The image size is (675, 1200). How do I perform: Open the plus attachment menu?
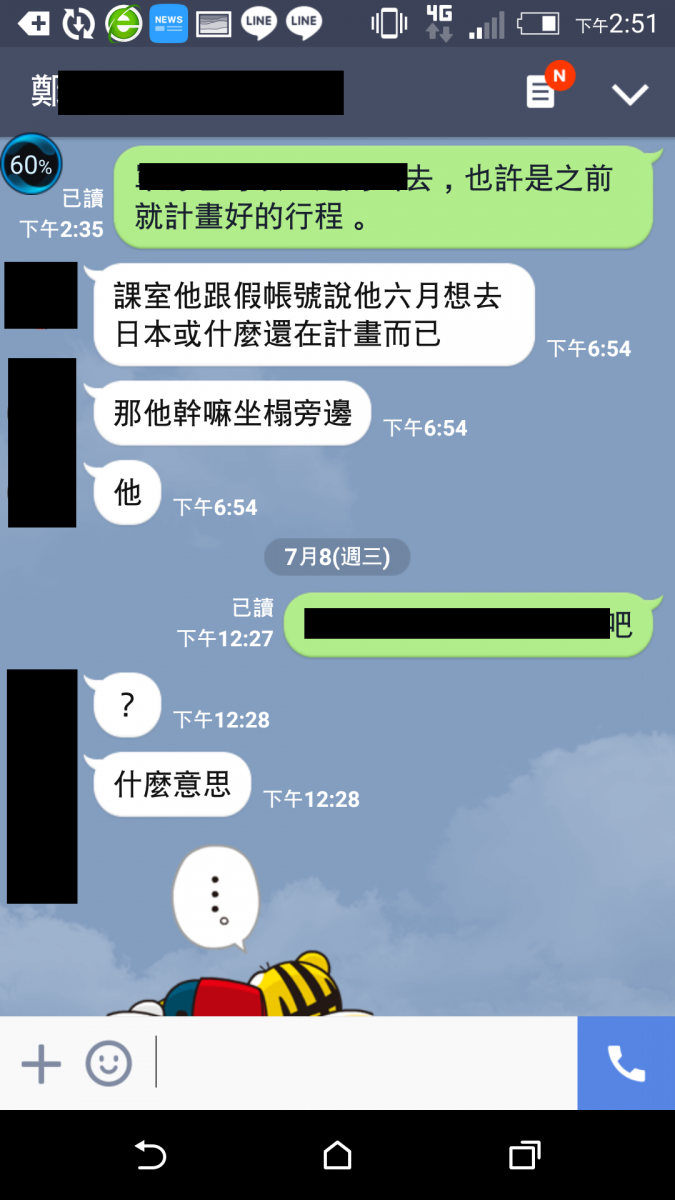(41, 1064)
